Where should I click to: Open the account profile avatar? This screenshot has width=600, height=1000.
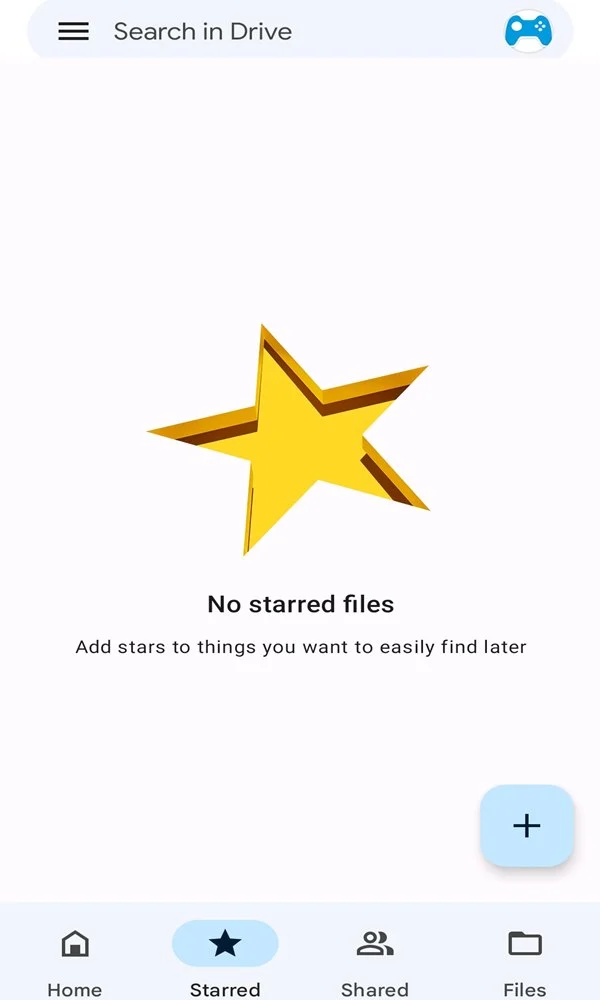pyautogui.click(x=527, y=31)
